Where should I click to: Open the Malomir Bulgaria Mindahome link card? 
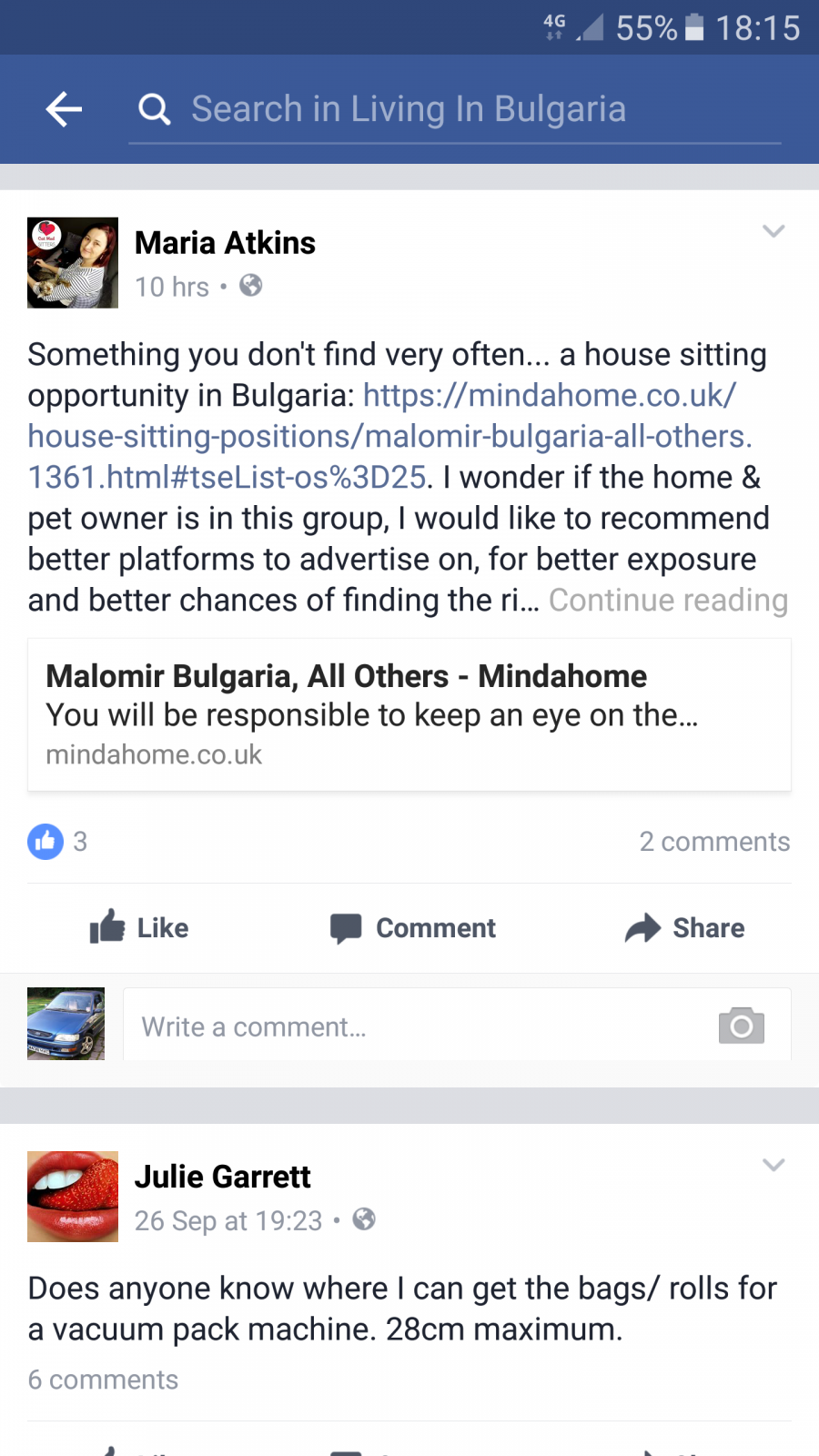(409, 714)
